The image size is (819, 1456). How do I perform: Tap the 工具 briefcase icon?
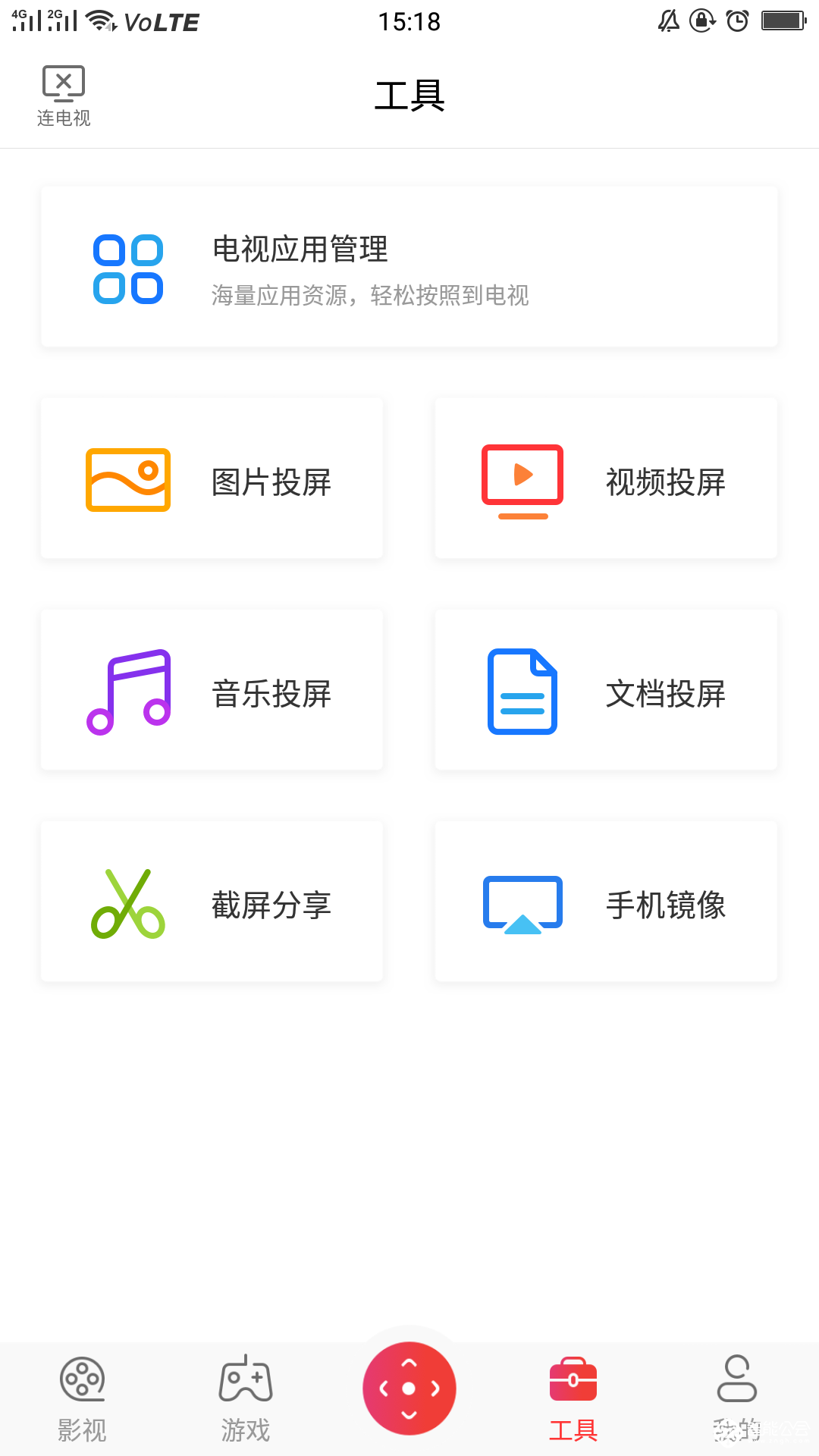point(573,1380)
